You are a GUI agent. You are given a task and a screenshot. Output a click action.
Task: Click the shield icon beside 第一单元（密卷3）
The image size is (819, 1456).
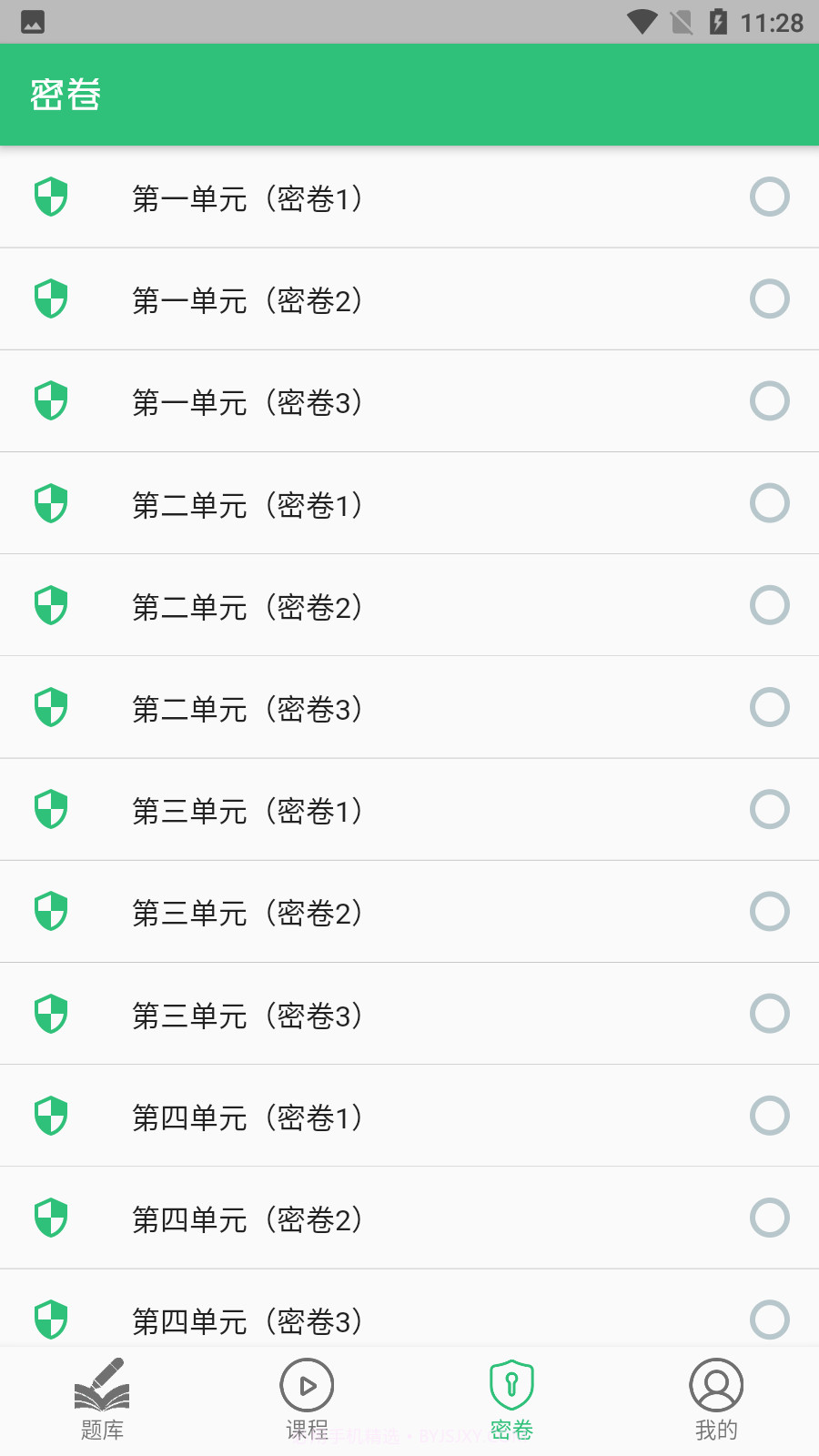coord(51,400)
